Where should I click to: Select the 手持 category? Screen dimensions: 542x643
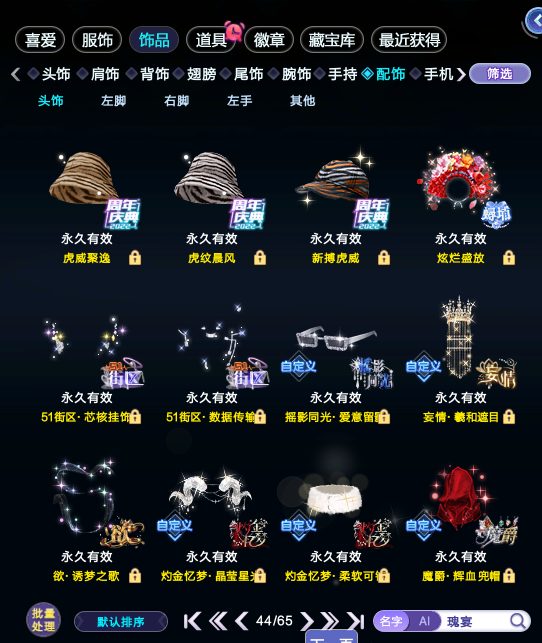(342, 74)
